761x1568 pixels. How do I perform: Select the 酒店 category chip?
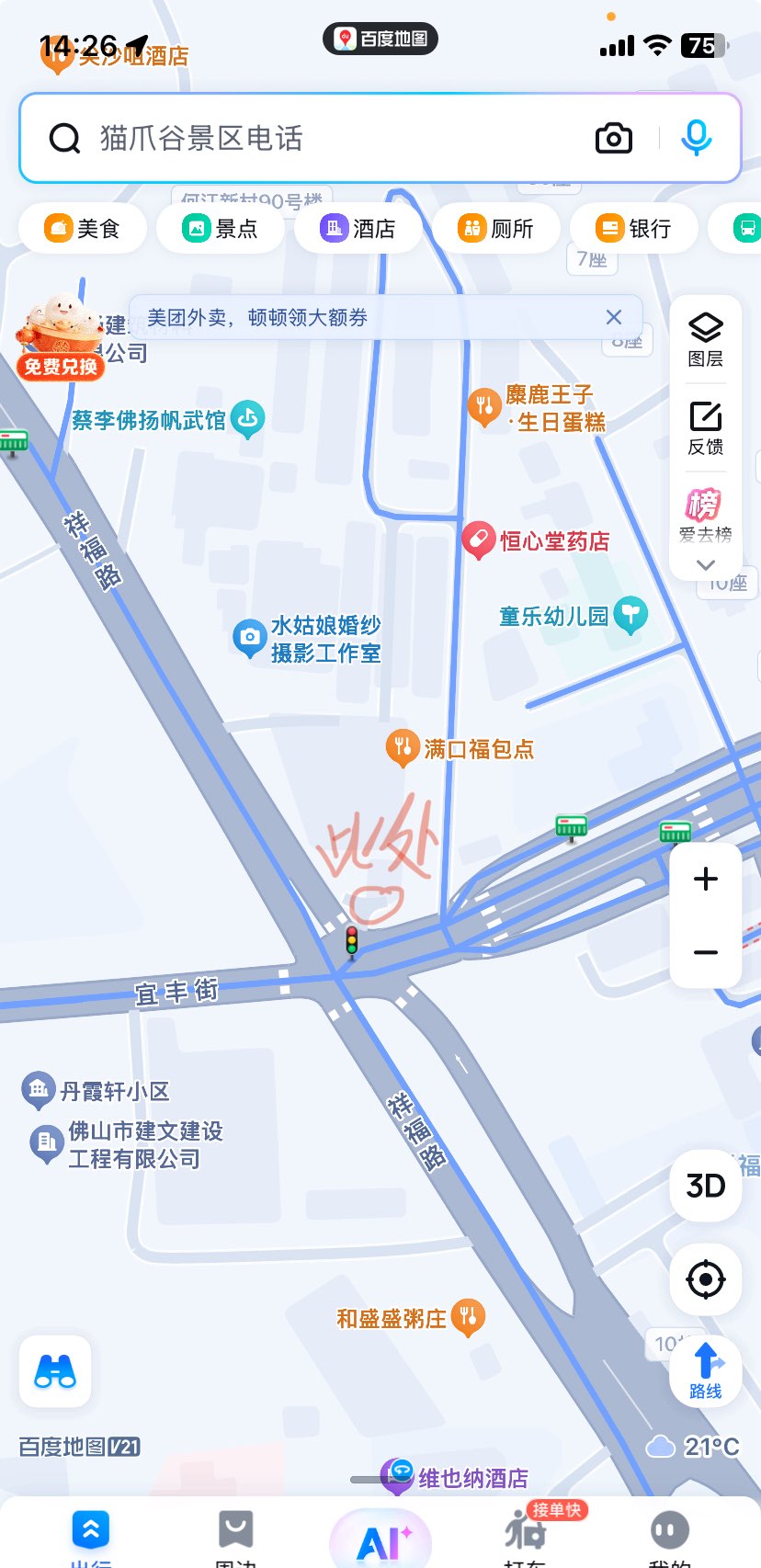coord(358,228)
